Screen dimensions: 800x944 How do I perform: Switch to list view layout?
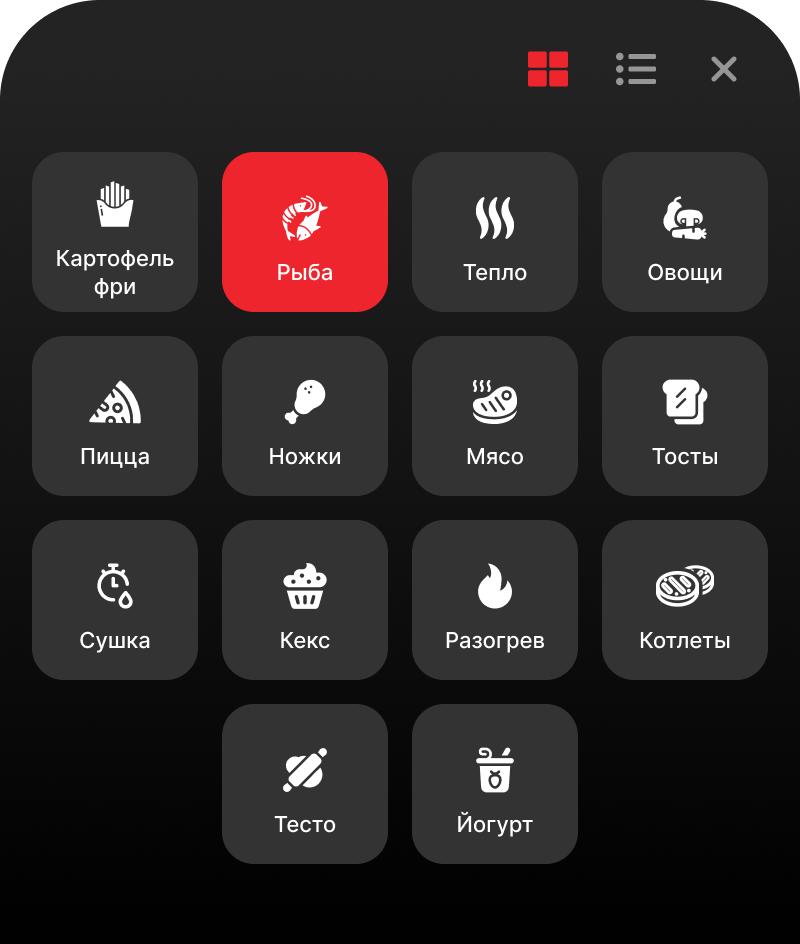636,69
